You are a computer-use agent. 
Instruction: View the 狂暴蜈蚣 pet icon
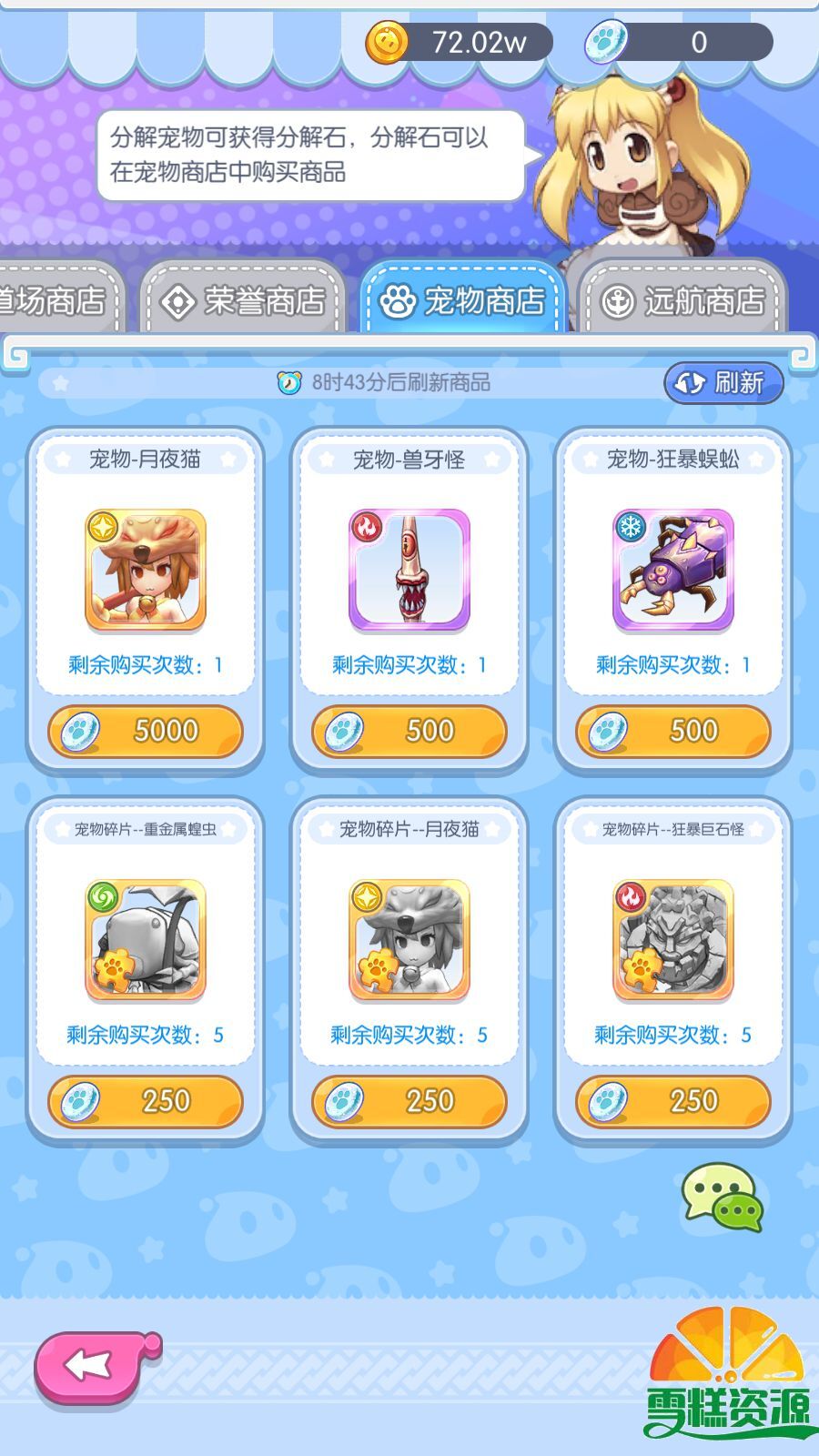pyautogui.click(x=673, y=570)
